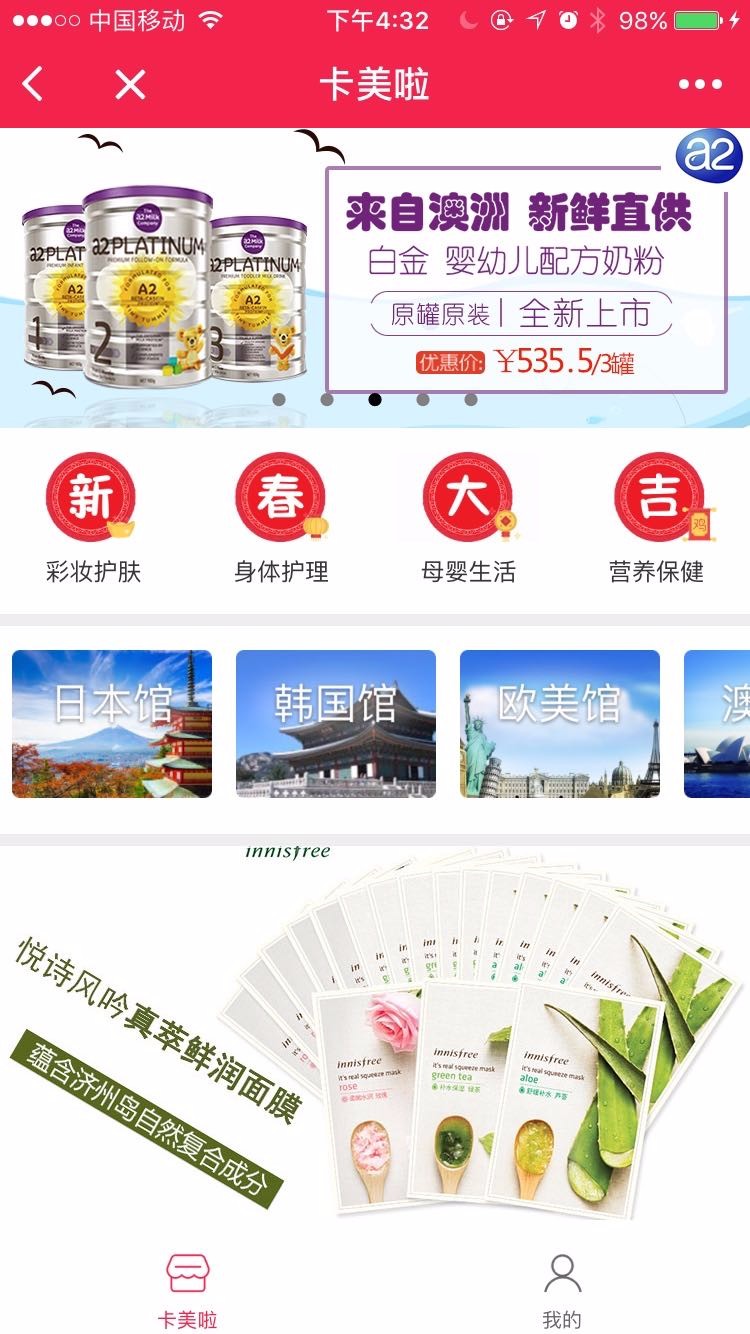Switch to the 我的 tab

click(562, 1289)
